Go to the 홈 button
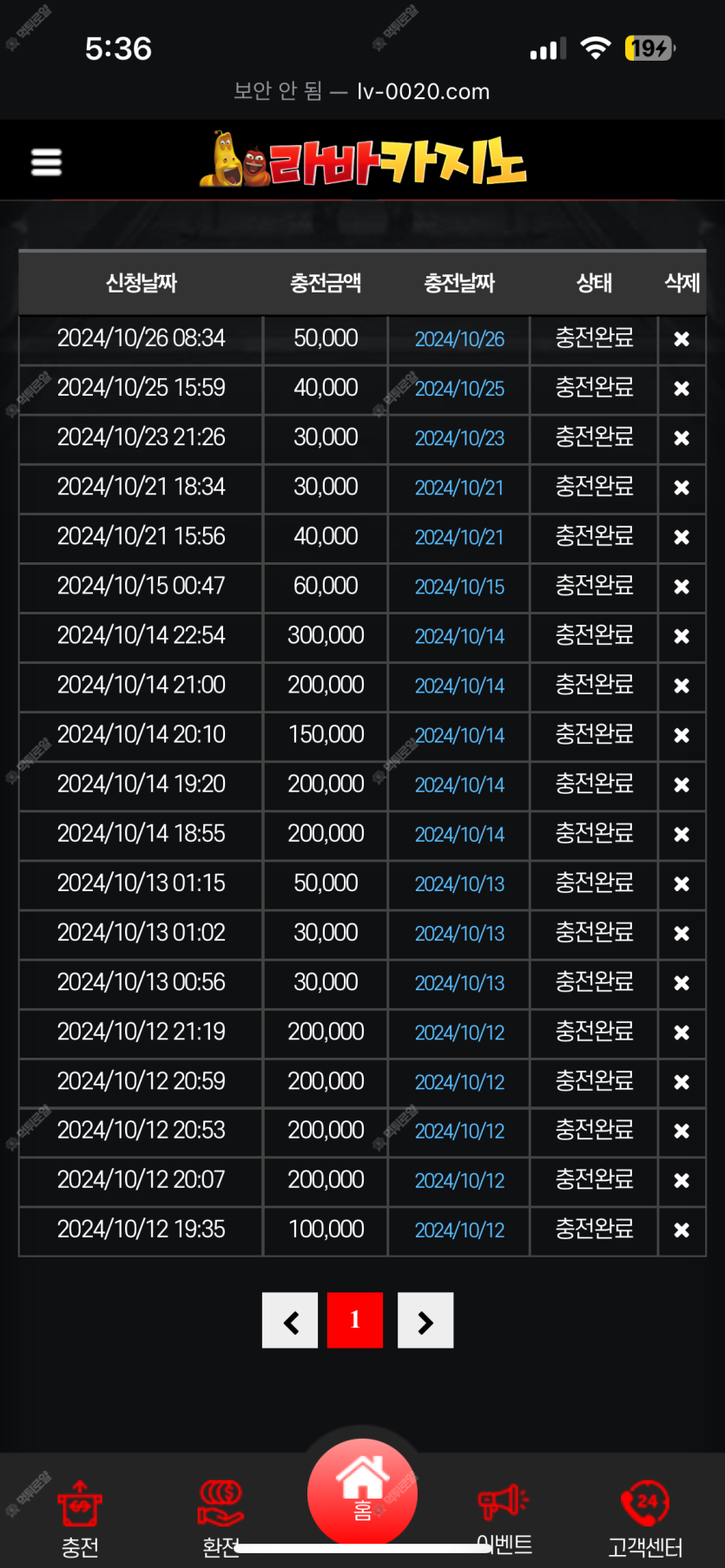The height and width of the screenshot is (1568, 725). coord(362,1493)
